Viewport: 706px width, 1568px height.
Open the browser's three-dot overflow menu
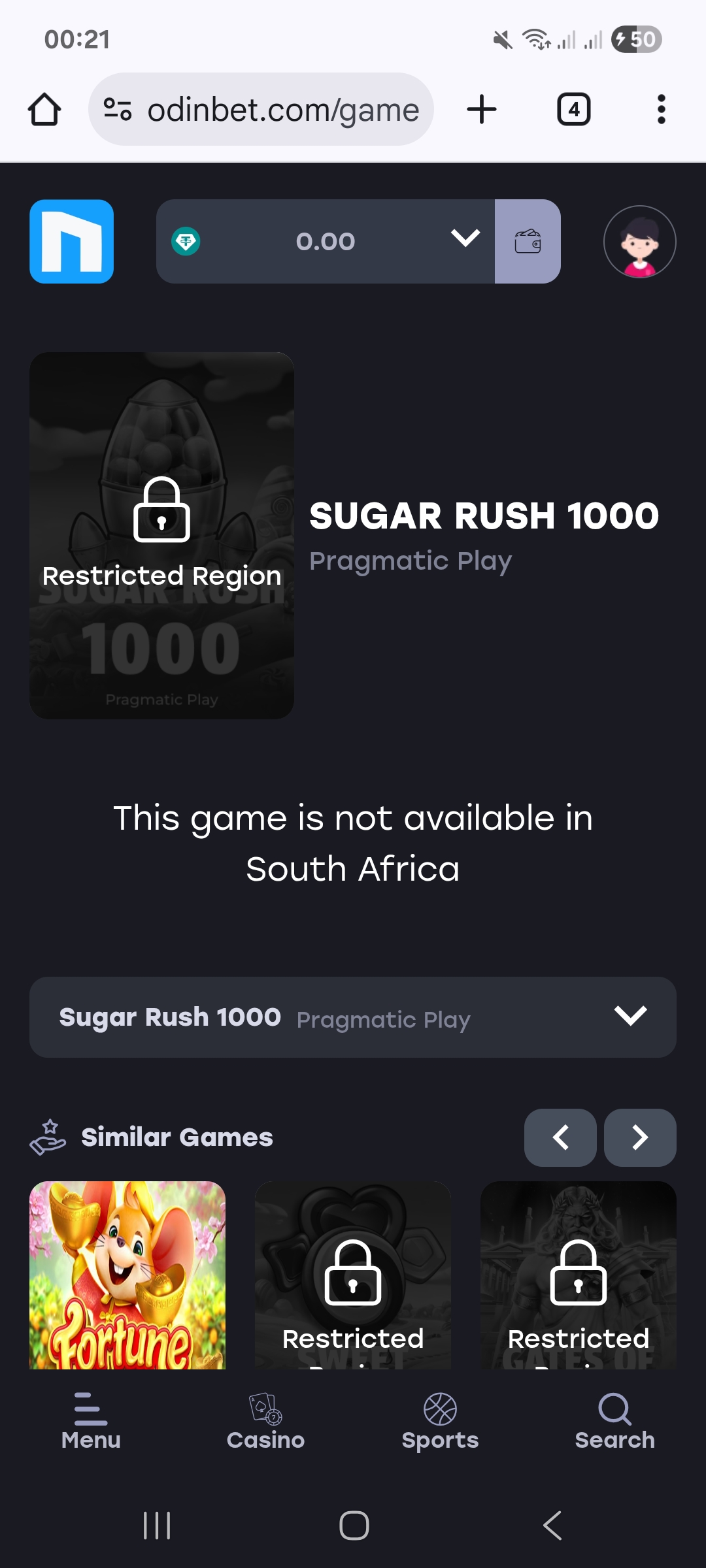click(x=662, y=109)
